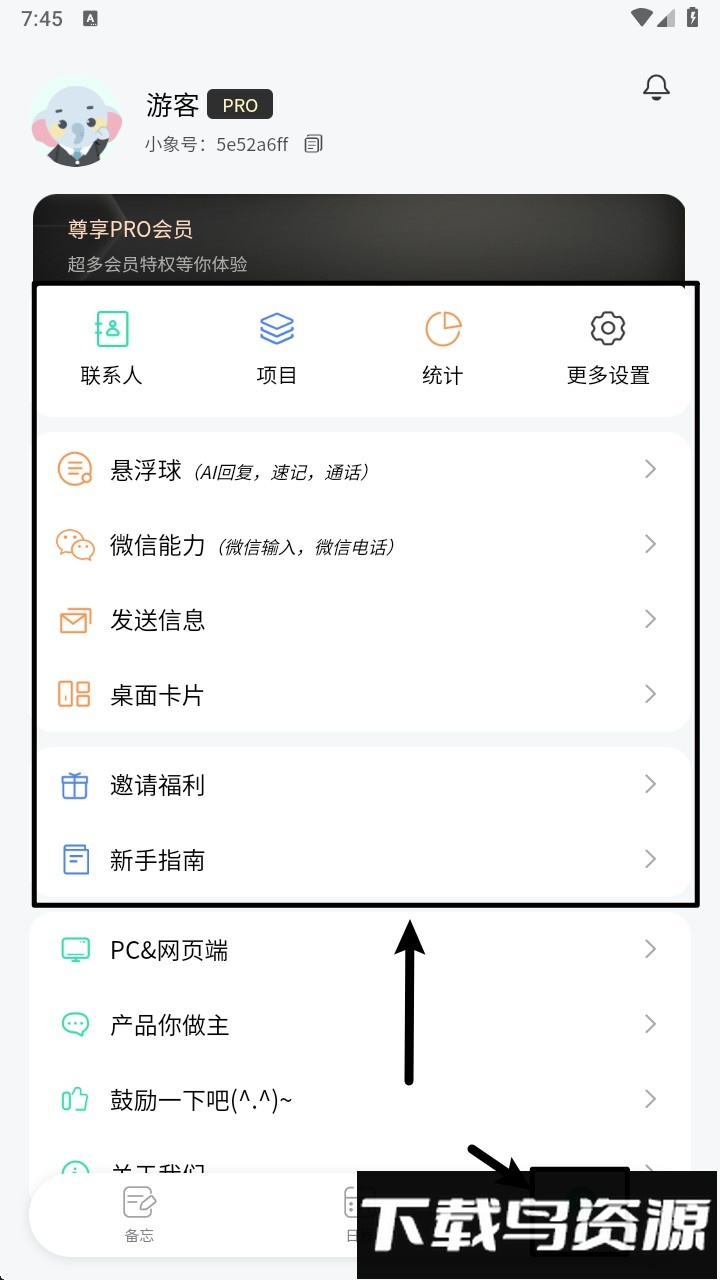This screenshot has height=1280, width=720.
Task: View 统计 statistics
Action: (x=442, y=347)
